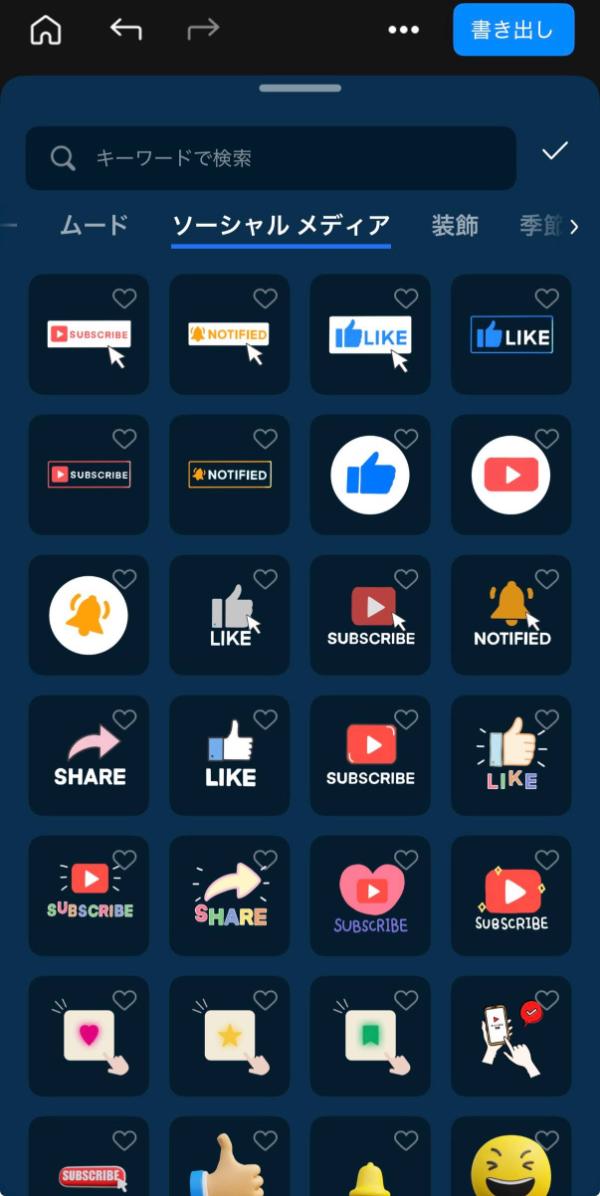
Task: Select the red play button circle sticker
Action: point(511,476)
